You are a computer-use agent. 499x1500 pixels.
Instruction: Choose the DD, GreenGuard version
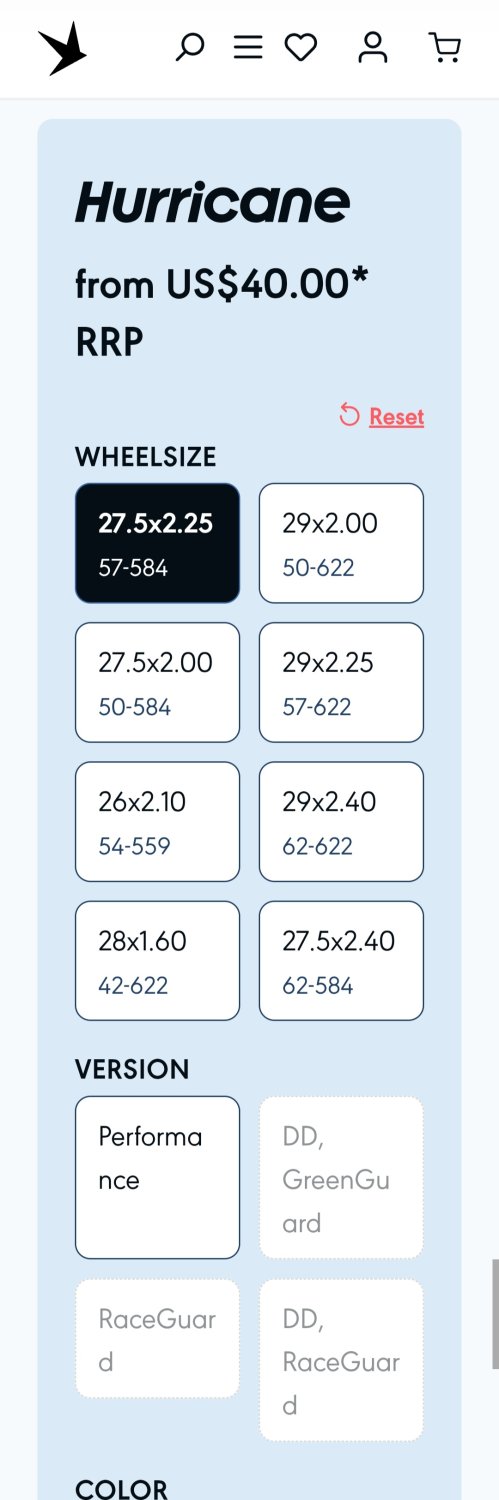point(341,1177)
